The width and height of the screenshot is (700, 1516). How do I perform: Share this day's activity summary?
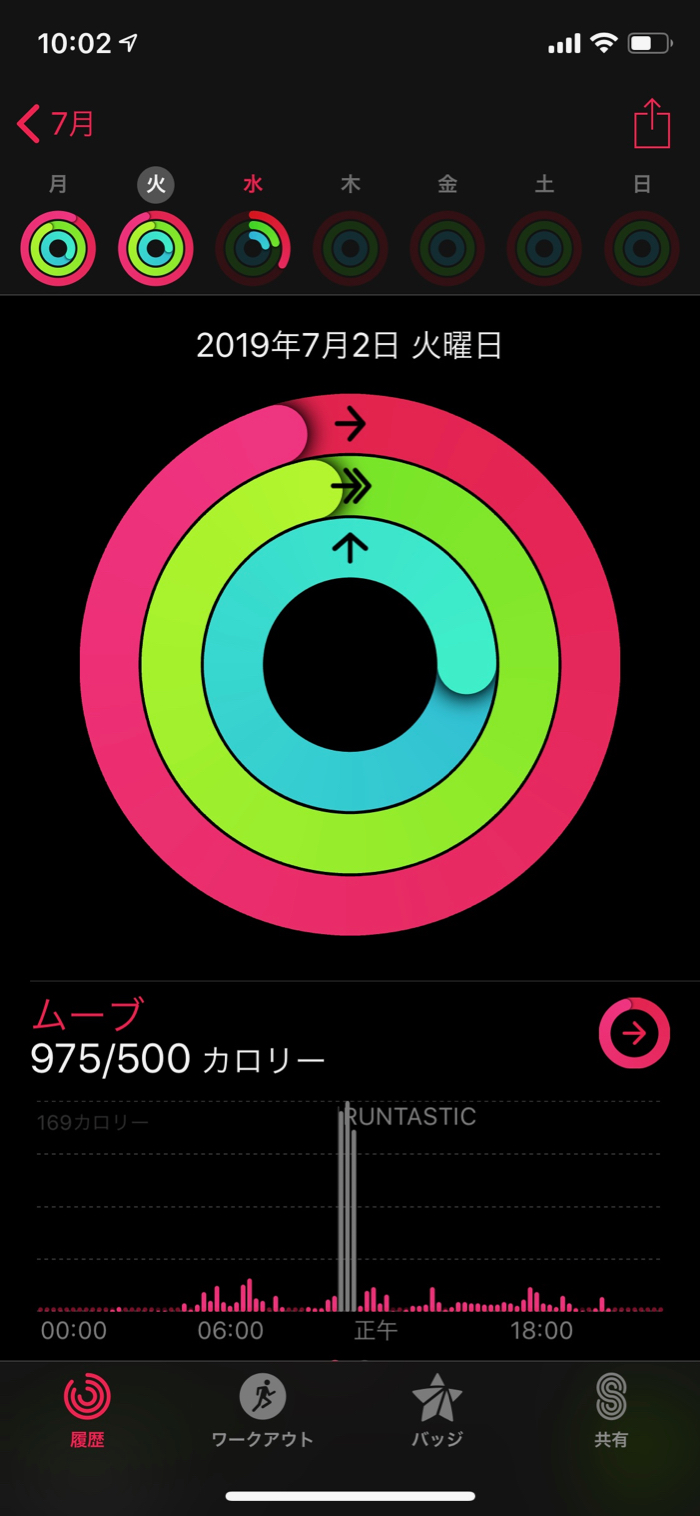[x=651, y=125]
